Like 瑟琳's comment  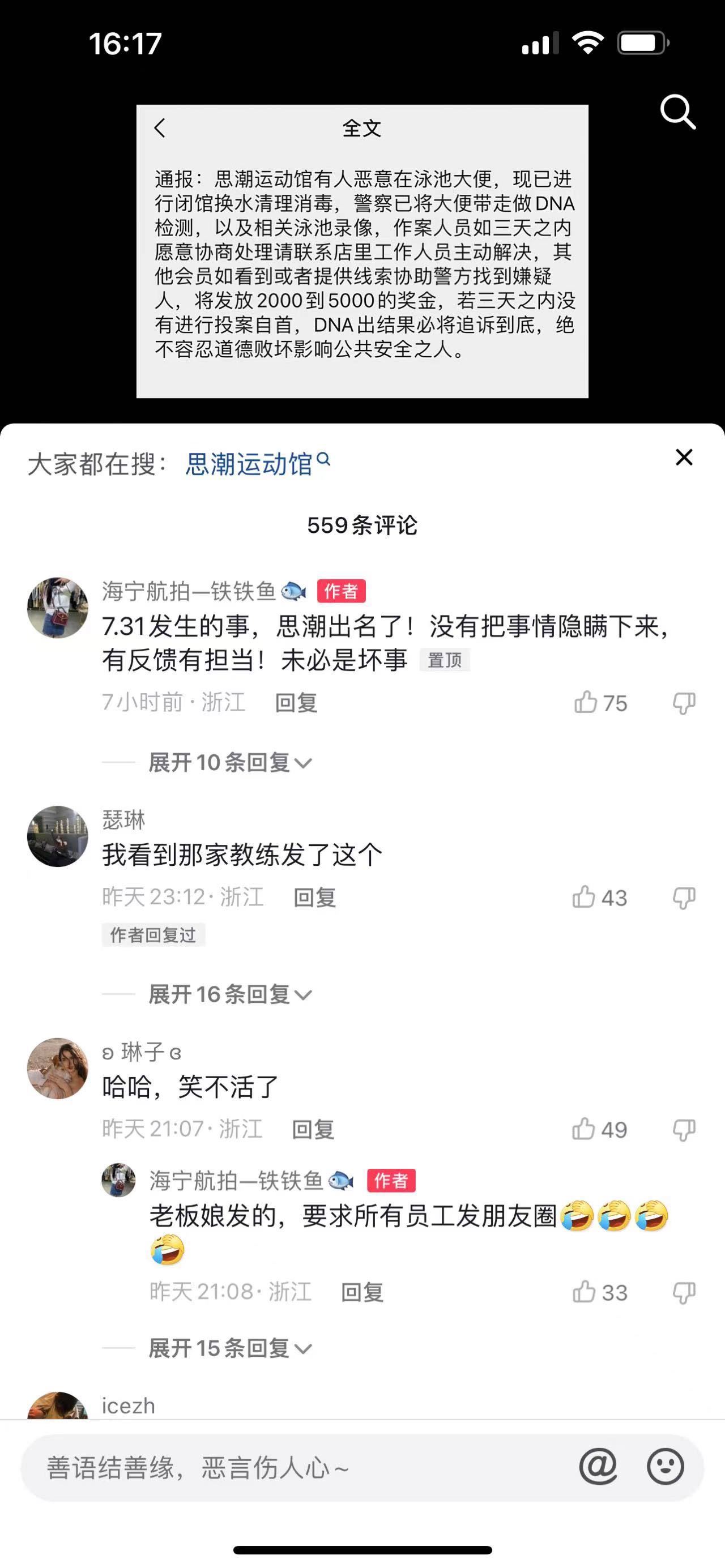(x=585, y=897)
